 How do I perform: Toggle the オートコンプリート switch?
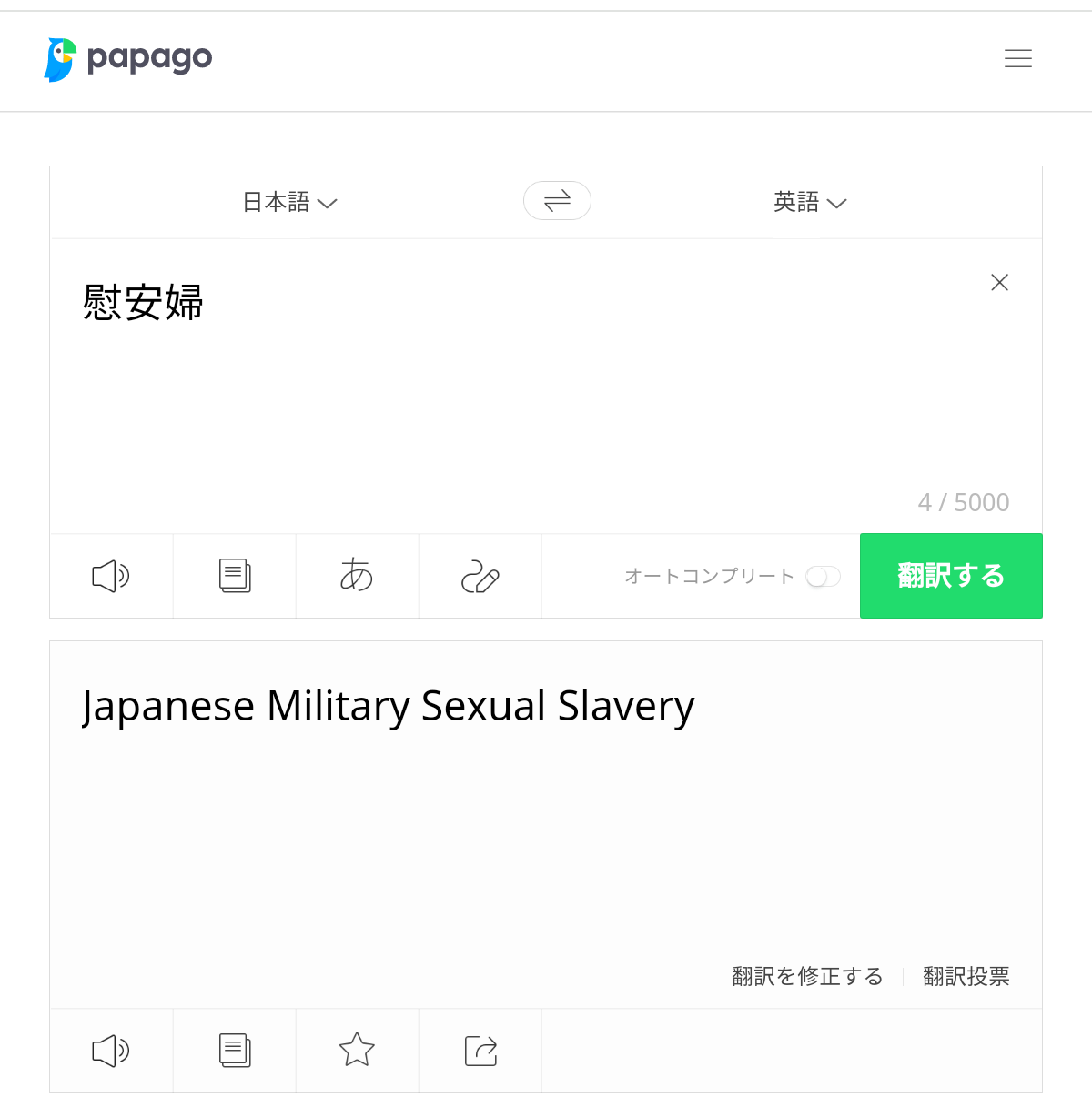point(823,577)
